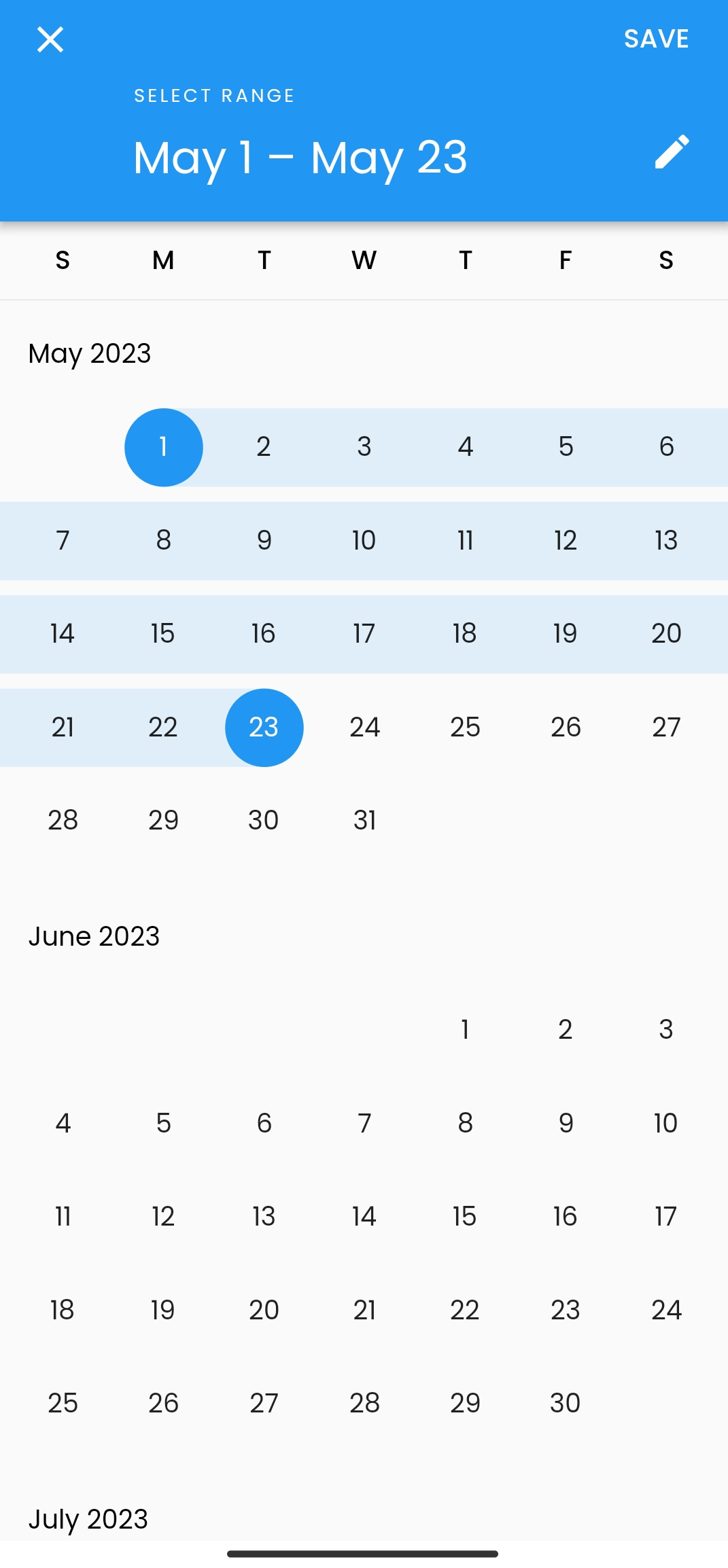Select June 20
Image resolution: width=728 pixels, height=1568 pixels.
[x=264, y=1310]
